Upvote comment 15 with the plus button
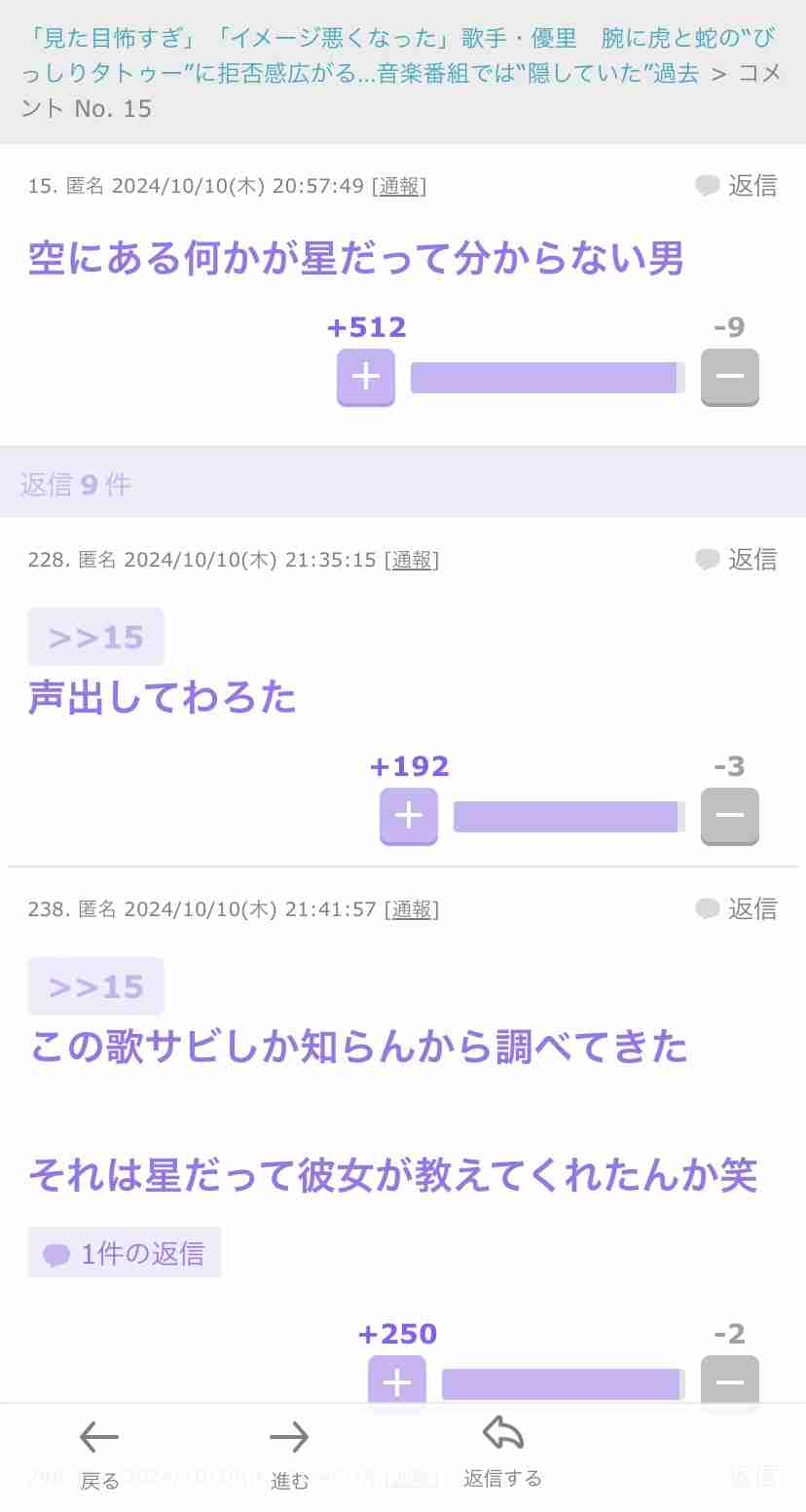The image size is (806, 1512). coord(365,377)
